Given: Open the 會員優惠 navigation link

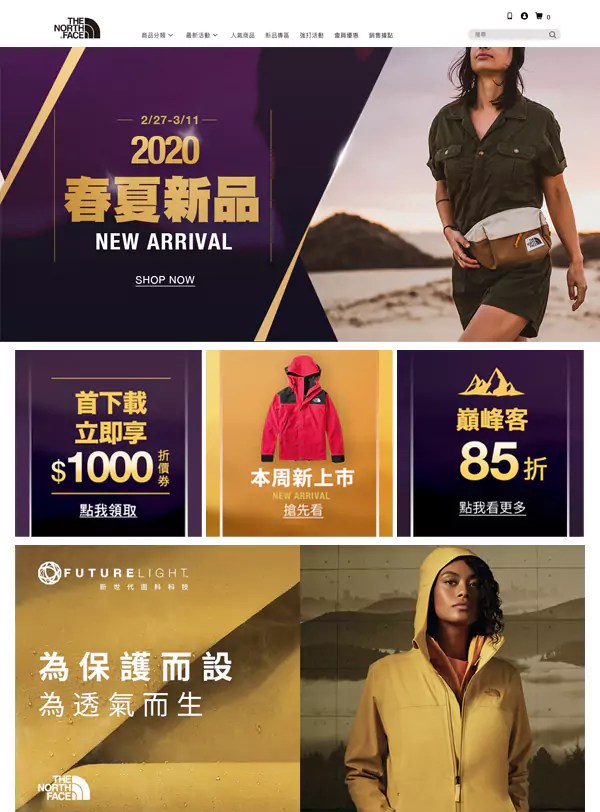Looking at the screenshot, I should point(346,35).
